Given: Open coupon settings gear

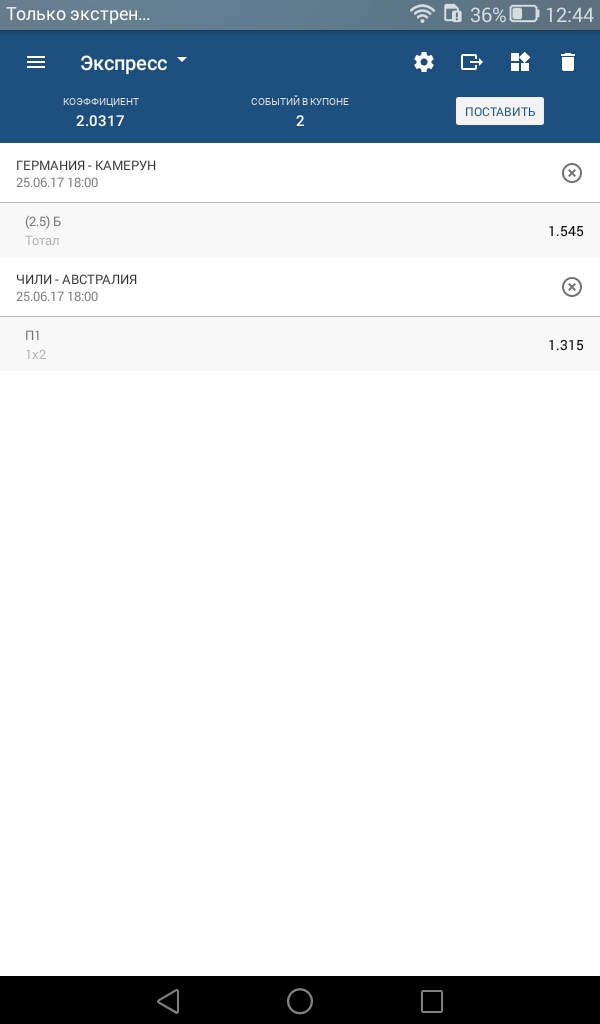Looking at the screenshot, I should [x=424, y=62].
